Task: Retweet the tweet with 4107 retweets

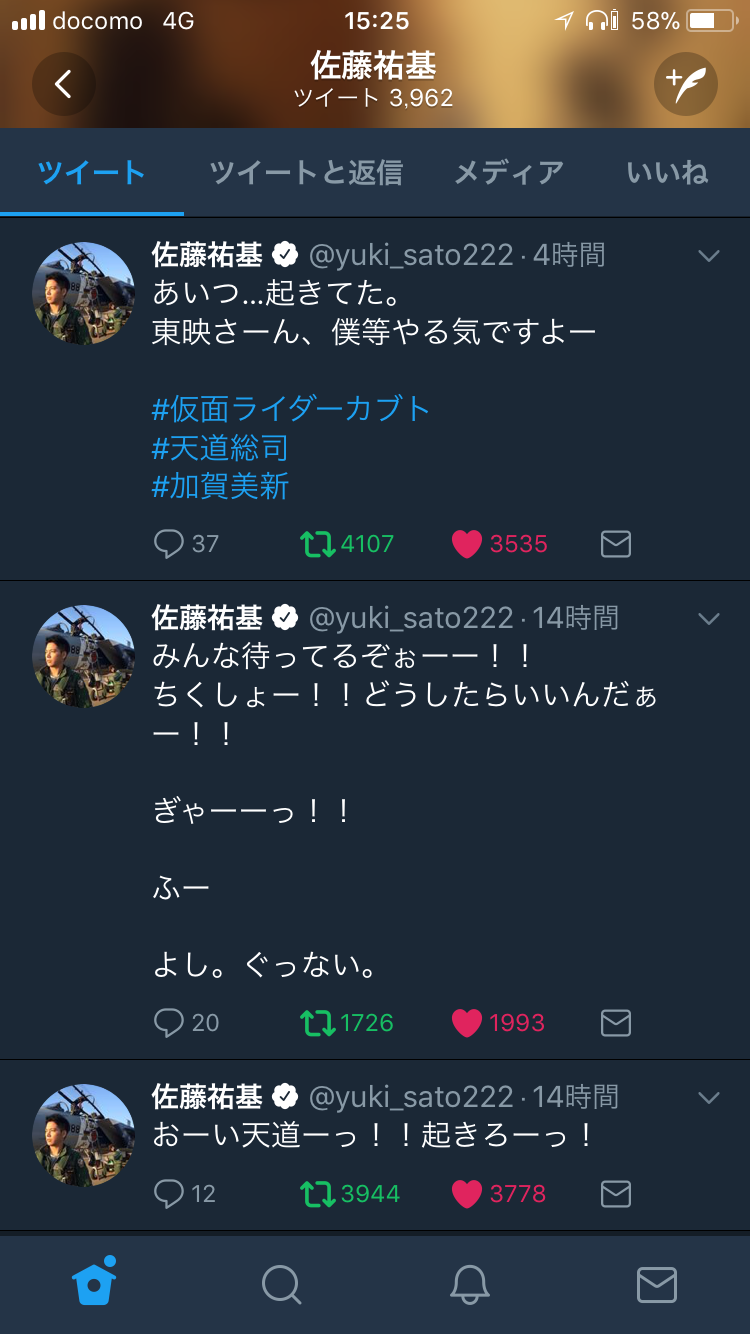Action: [318, 544]
